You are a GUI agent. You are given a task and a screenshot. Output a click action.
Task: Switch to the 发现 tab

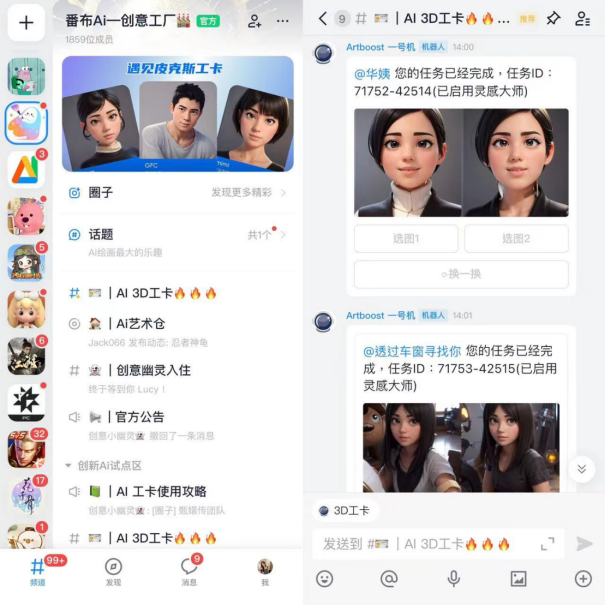pyautogui.click(x=113, y=571)
